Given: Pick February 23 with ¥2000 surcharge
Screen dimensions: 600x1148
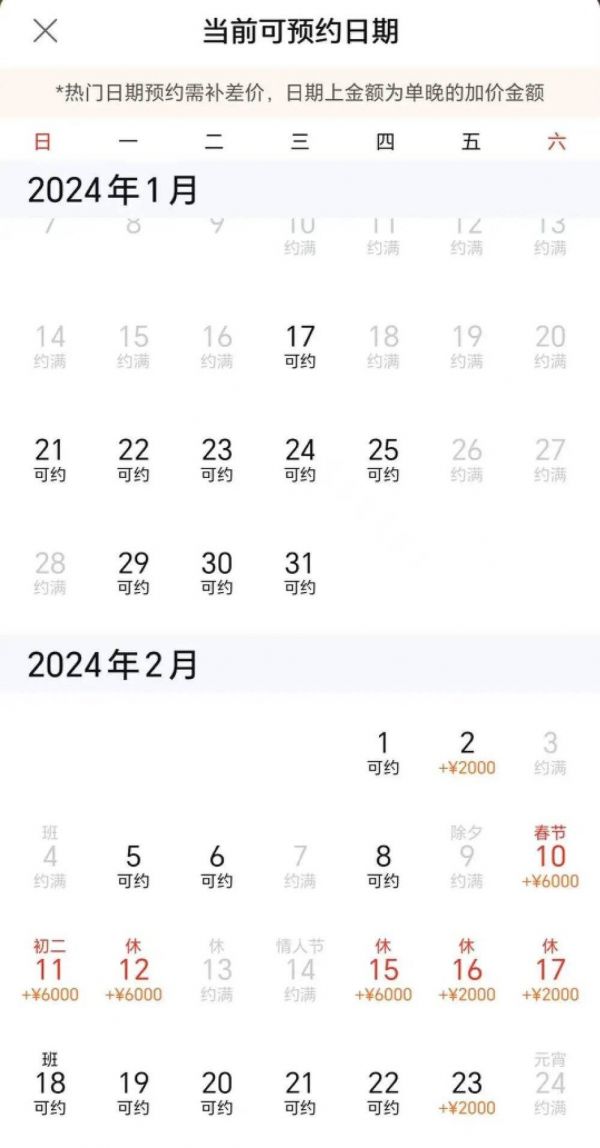Looking at the screenshot, I should coord(467,1092).
